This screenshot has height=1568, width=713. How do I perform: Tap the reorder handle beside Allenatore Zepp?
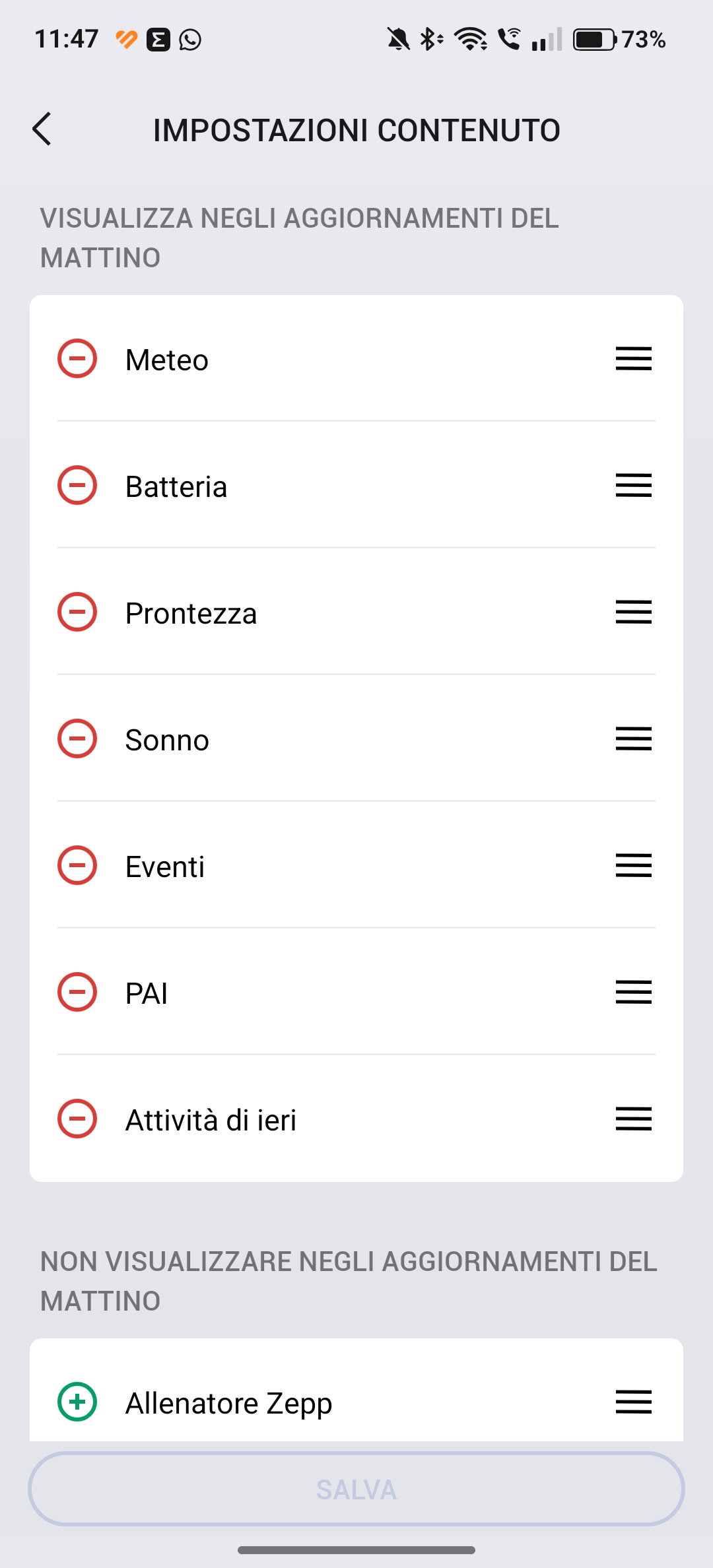634,1402
